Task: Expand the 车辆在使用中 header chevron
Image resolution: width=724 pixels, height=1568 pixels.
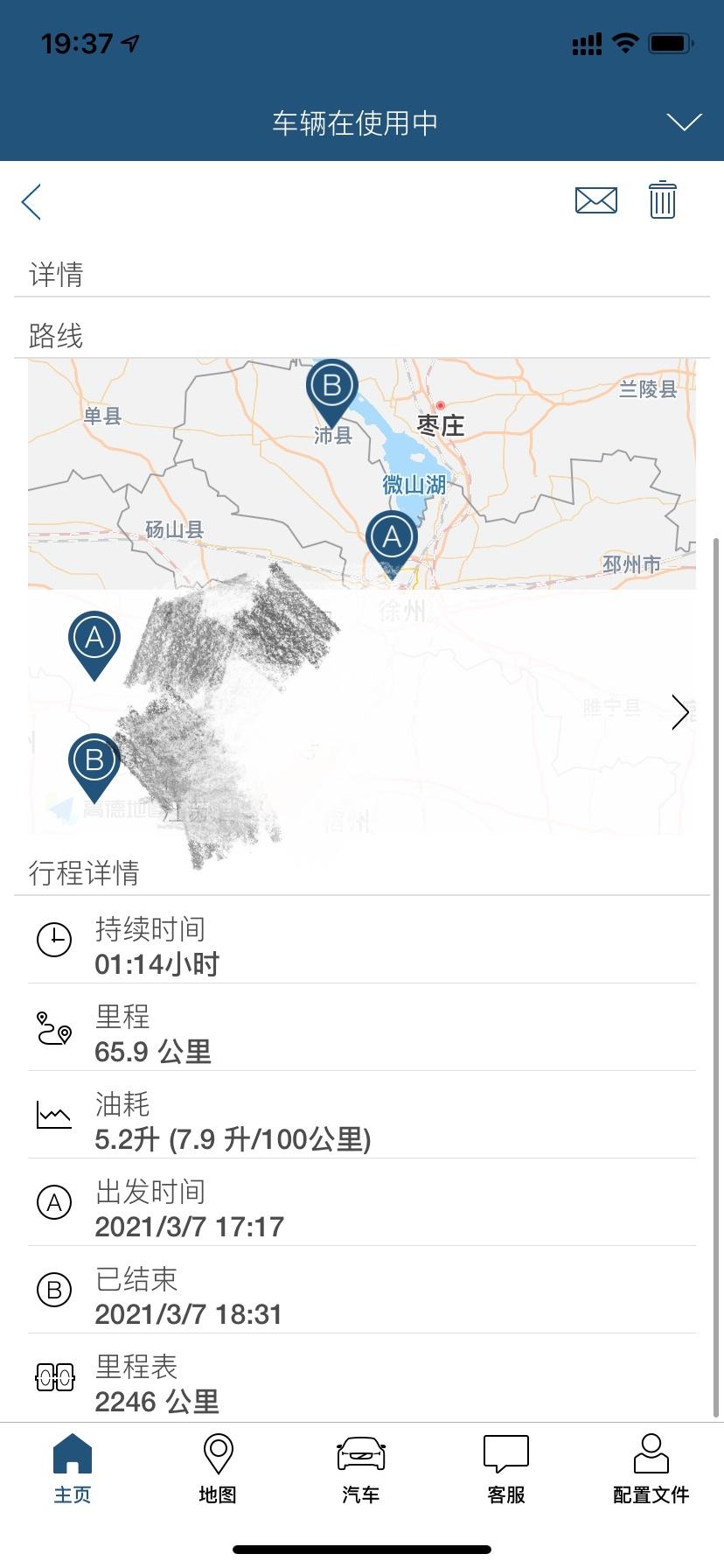Action: point(684,122)
